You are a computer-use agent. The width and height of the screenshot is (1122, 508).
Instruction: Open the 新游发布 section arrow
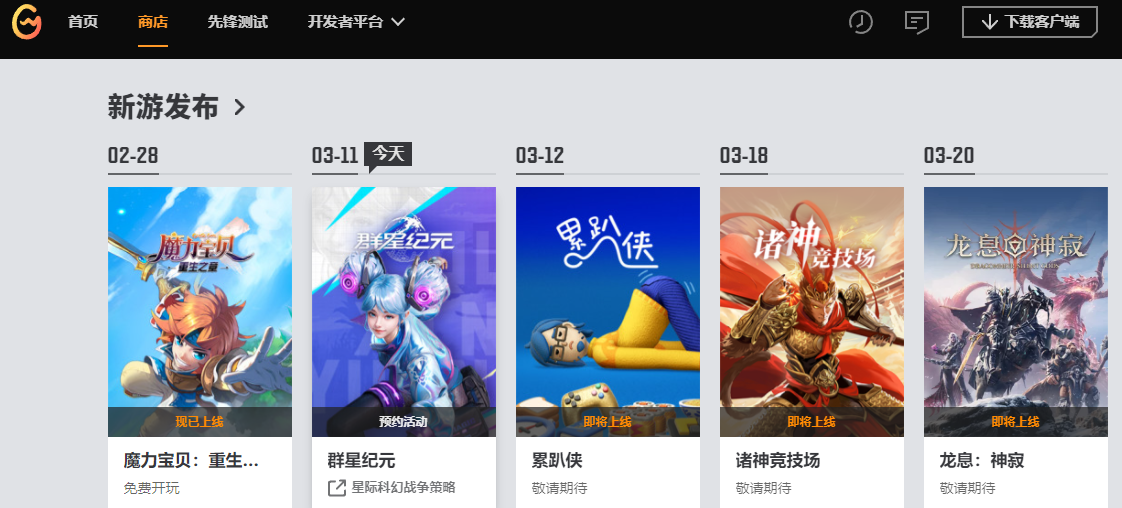(239, 107)
